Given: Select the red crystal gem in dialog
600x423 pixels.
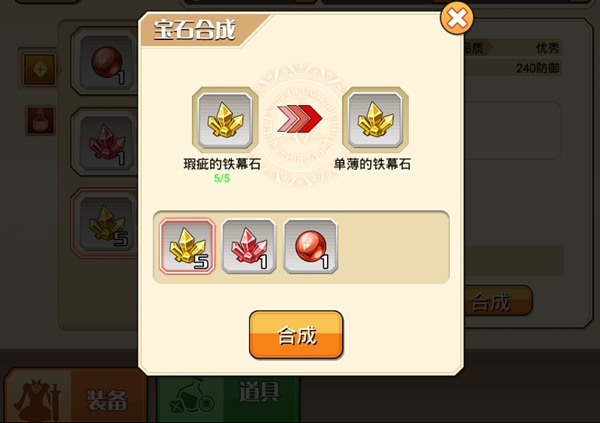Looking at the screenshot, I should coord(248,246).
